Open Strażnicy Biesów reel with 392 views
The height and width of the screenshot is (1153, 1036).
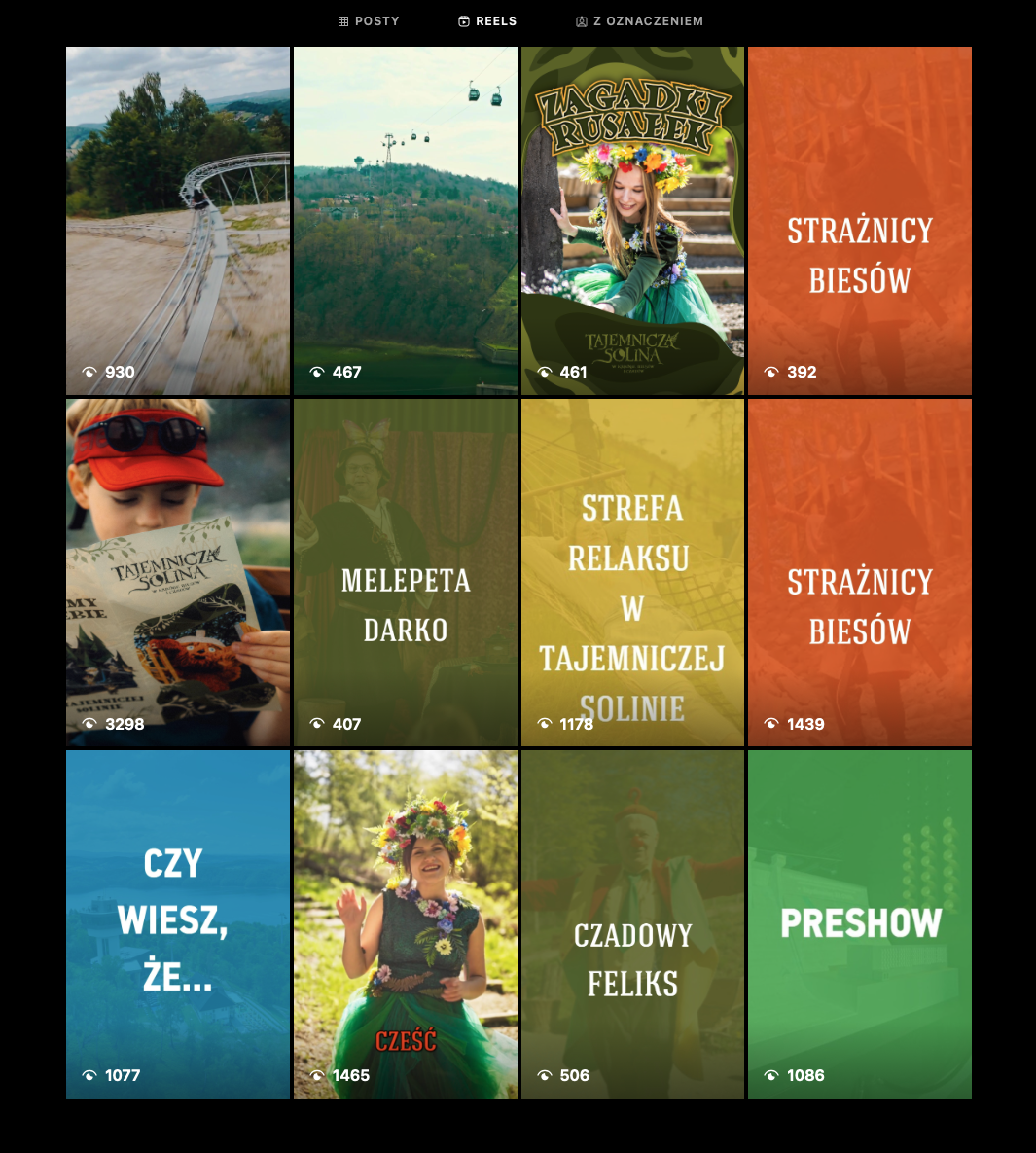click(x=860, y=221)
